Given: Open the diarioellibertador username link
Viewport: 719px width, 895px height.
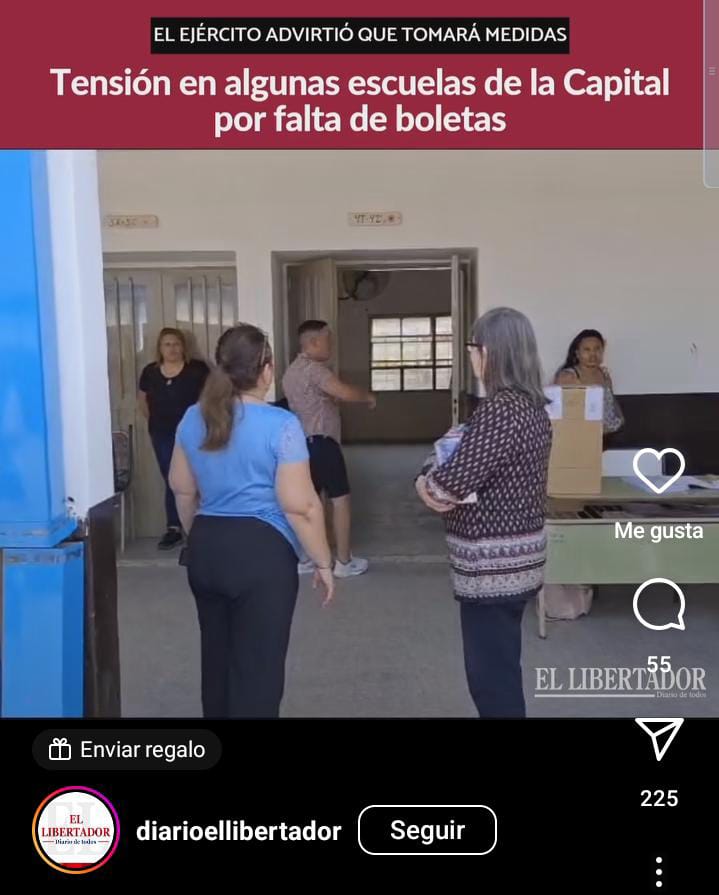Looking at the screenshot, I should point(238,831).
